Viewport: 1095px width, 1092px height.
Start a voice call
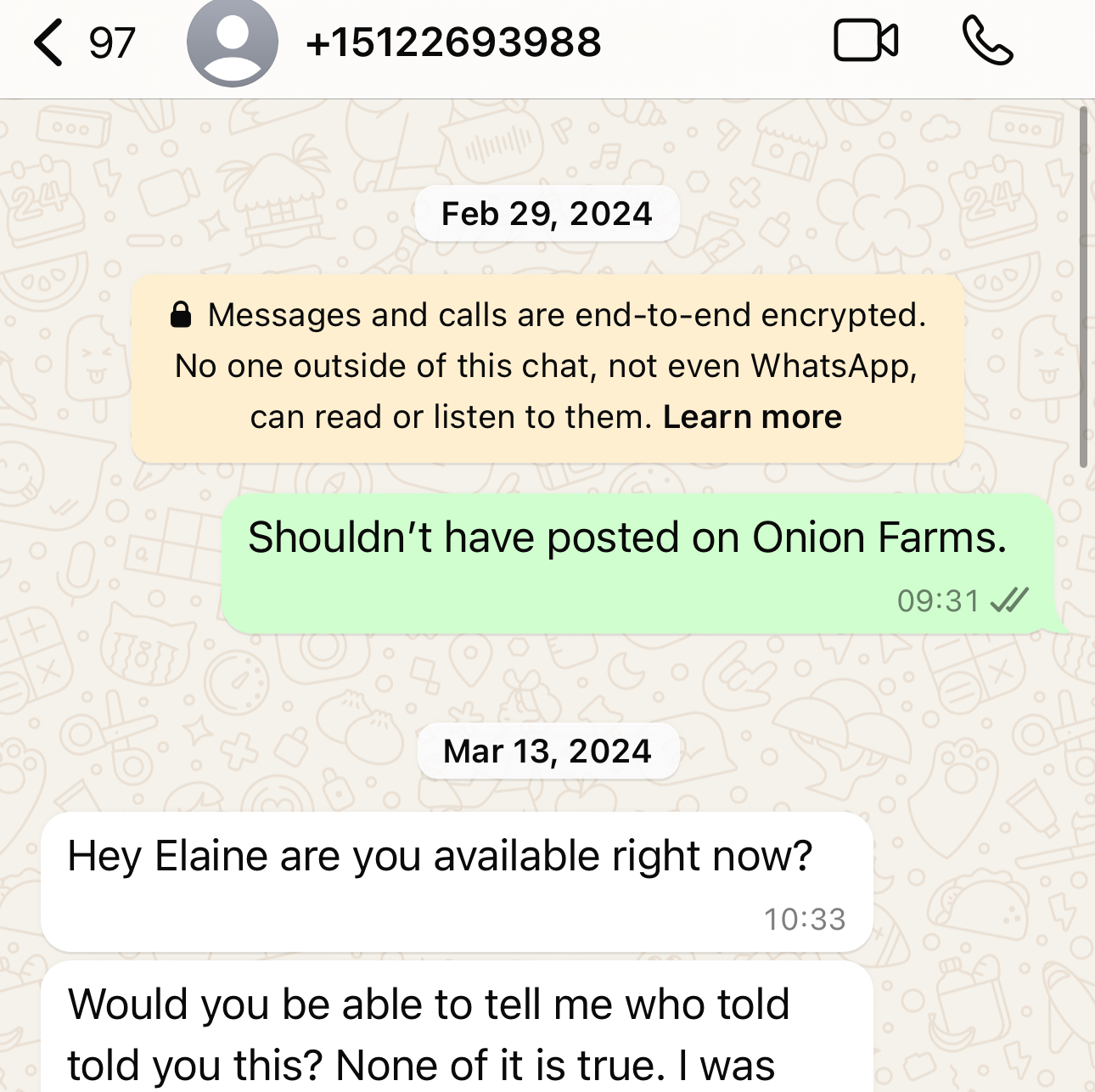coord(987,41)
